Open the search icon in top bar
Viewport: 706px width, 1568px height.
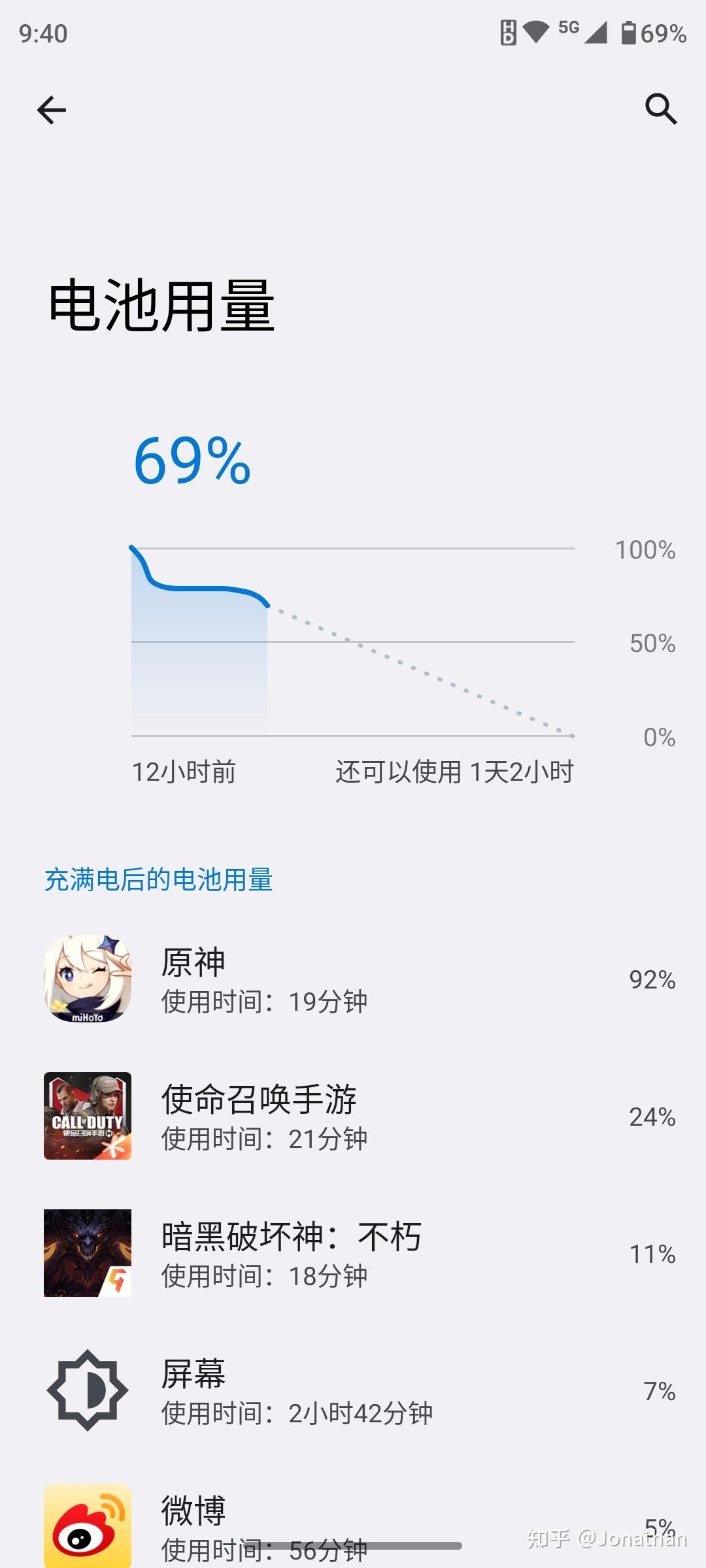tap(660, 108)
